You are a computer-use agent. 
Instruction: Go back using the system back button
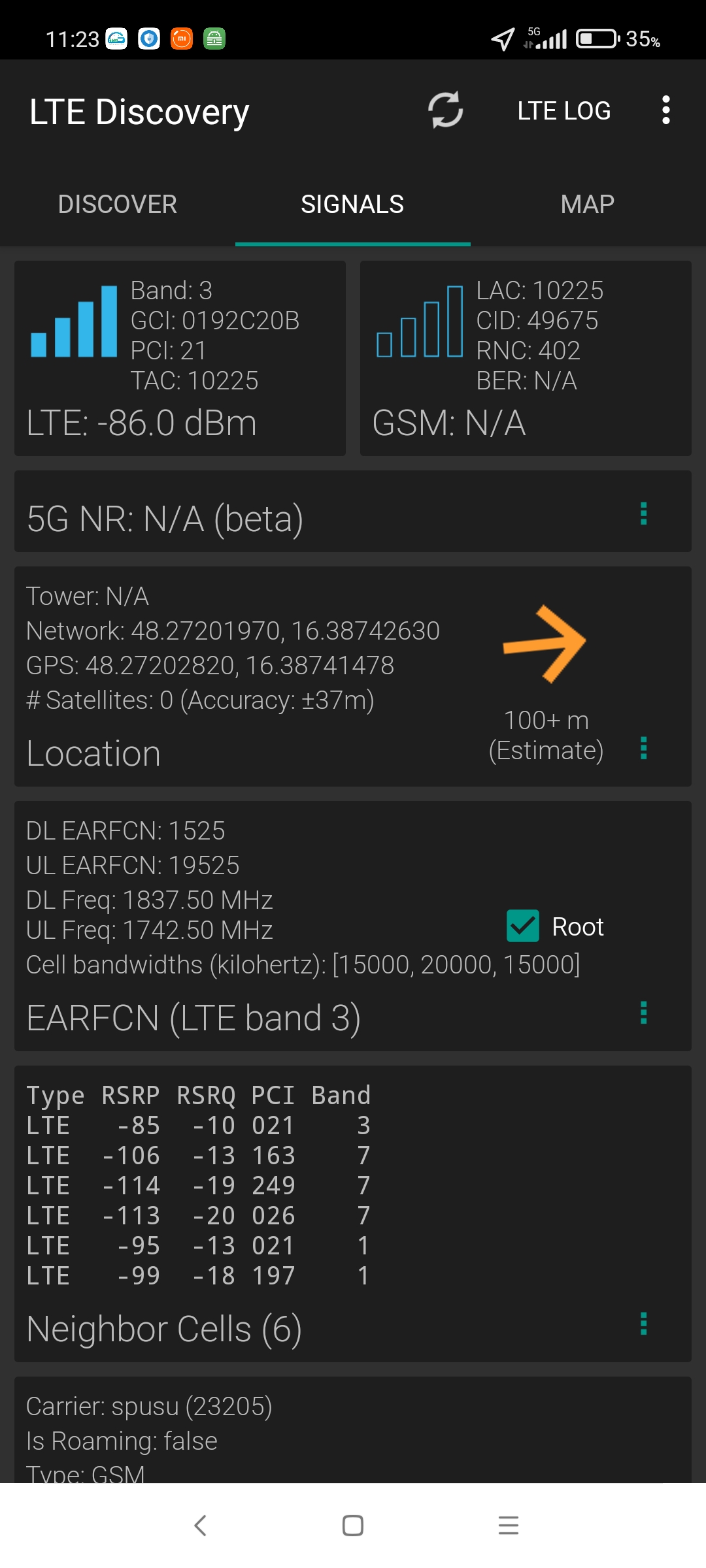click(200, 1526)
